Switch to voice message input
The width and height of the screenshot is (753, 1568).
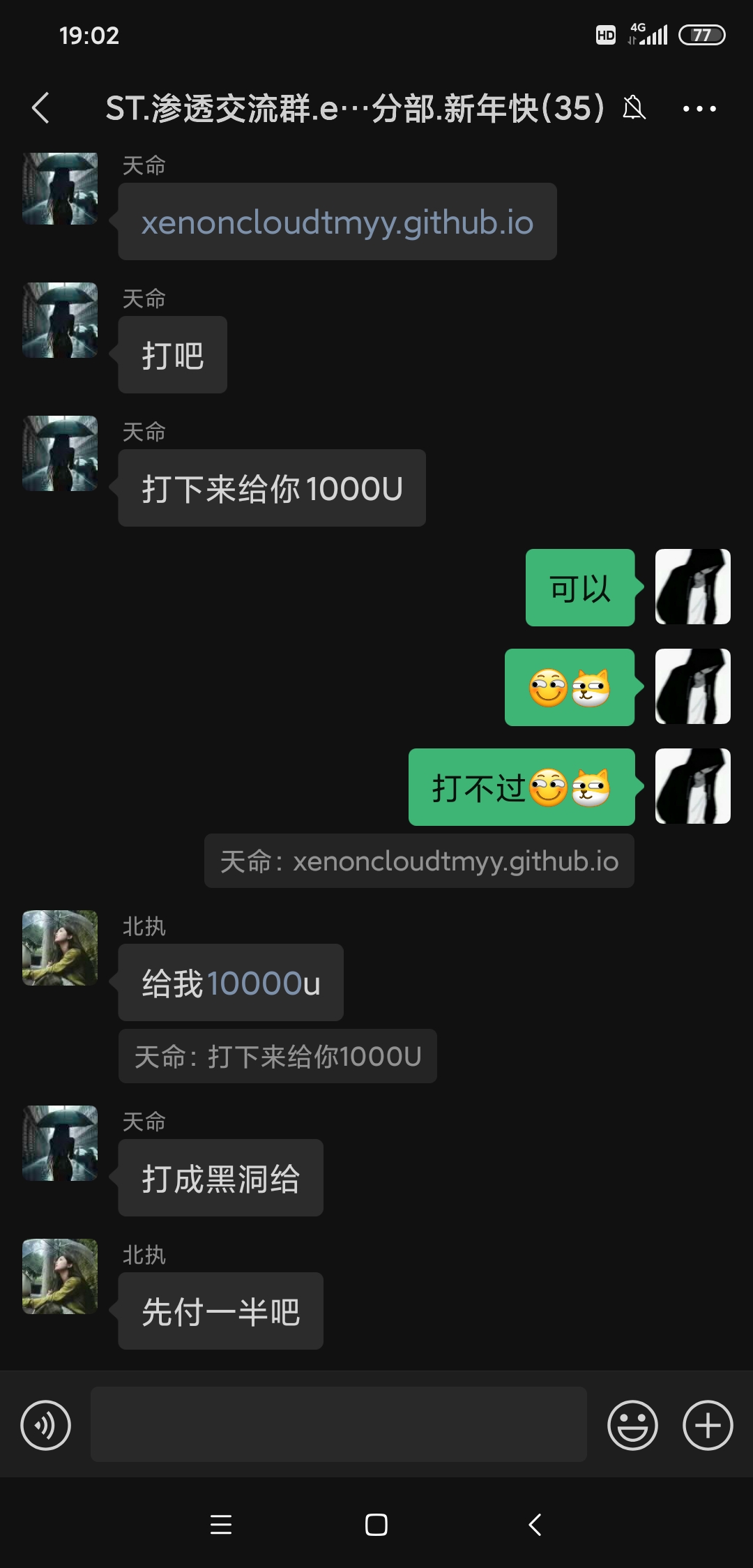coord(46,1425)
